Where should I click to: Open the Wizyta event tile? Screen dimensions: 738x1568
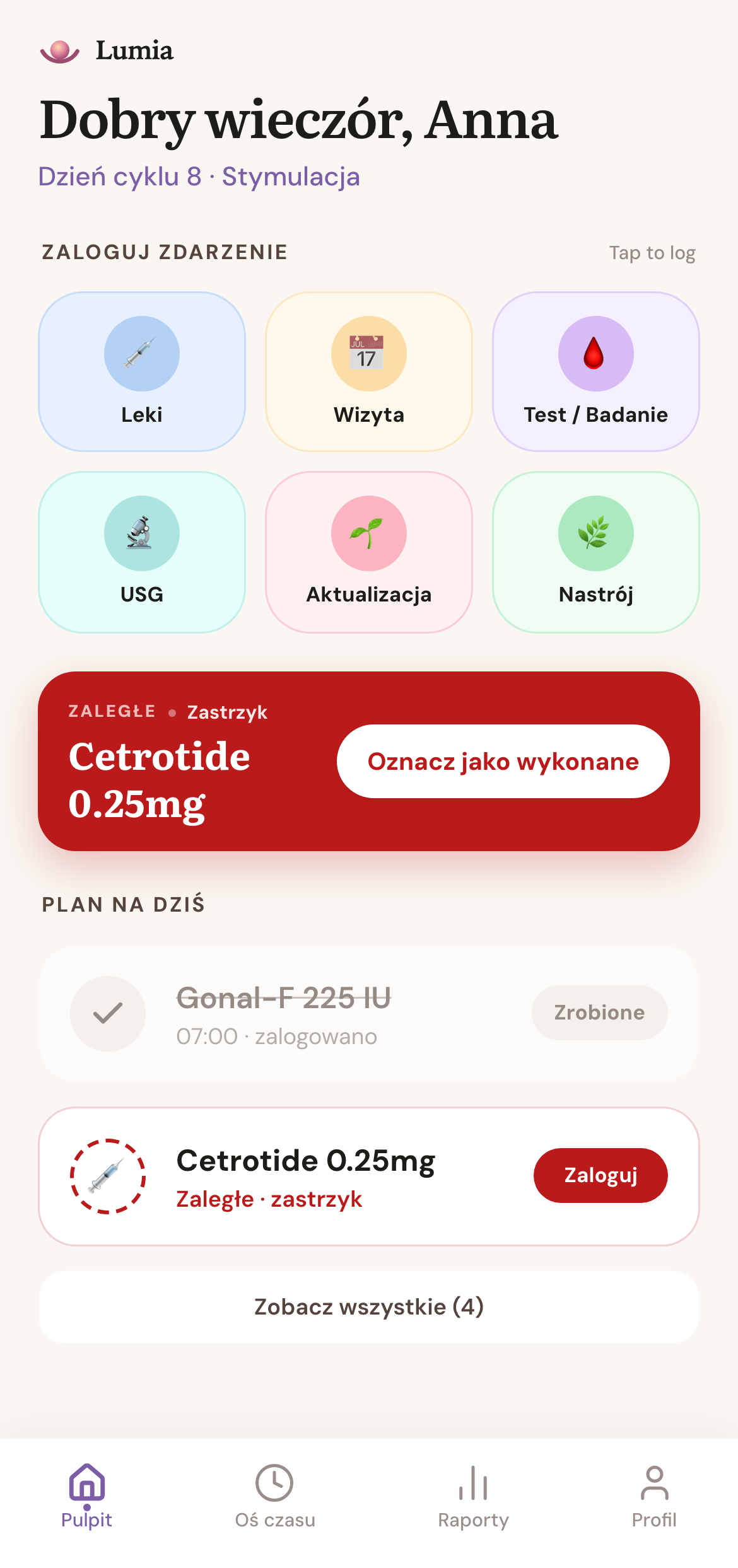tap(369, 371)
